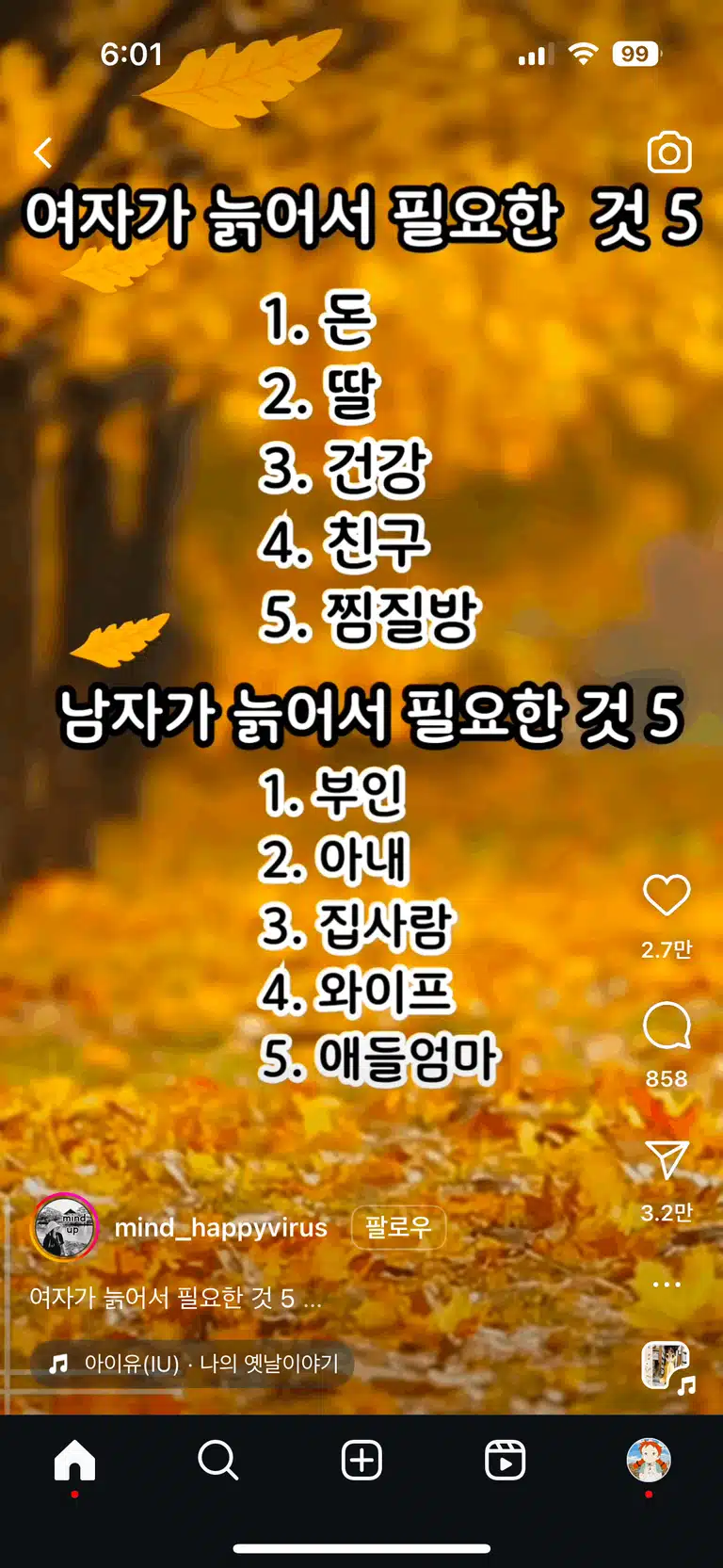The width and height of the screenshot is (723, 1568).
Task: Open the camera icon at top right
Action: (669, 152)
